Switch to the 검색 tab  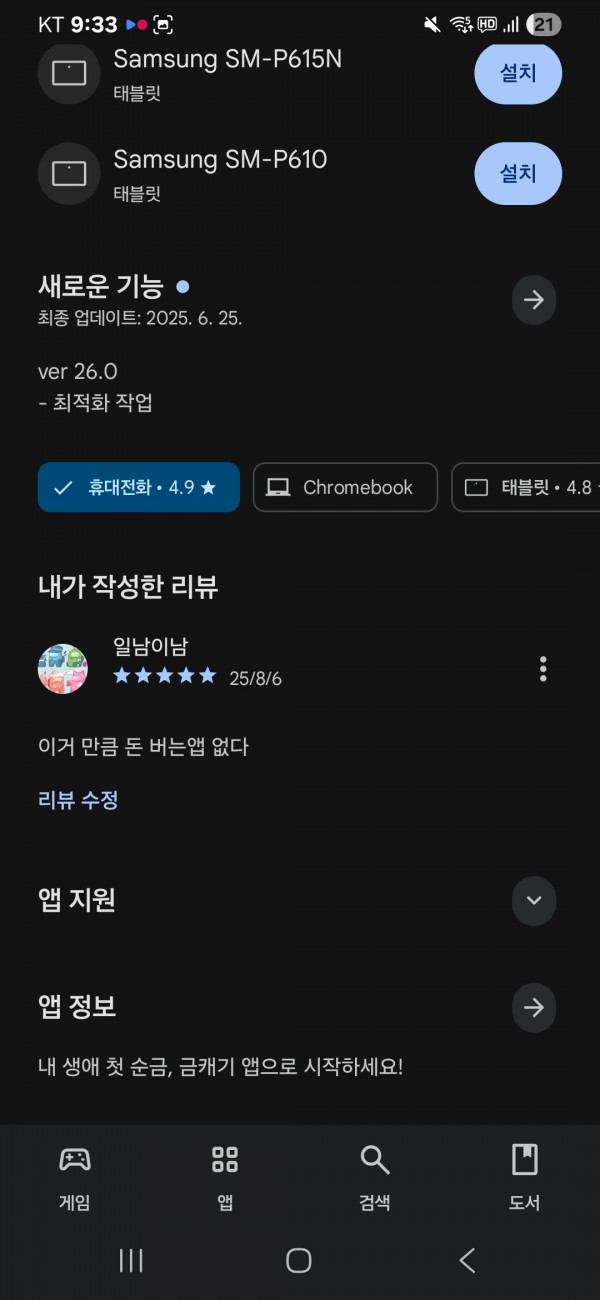click(375, 1177)
